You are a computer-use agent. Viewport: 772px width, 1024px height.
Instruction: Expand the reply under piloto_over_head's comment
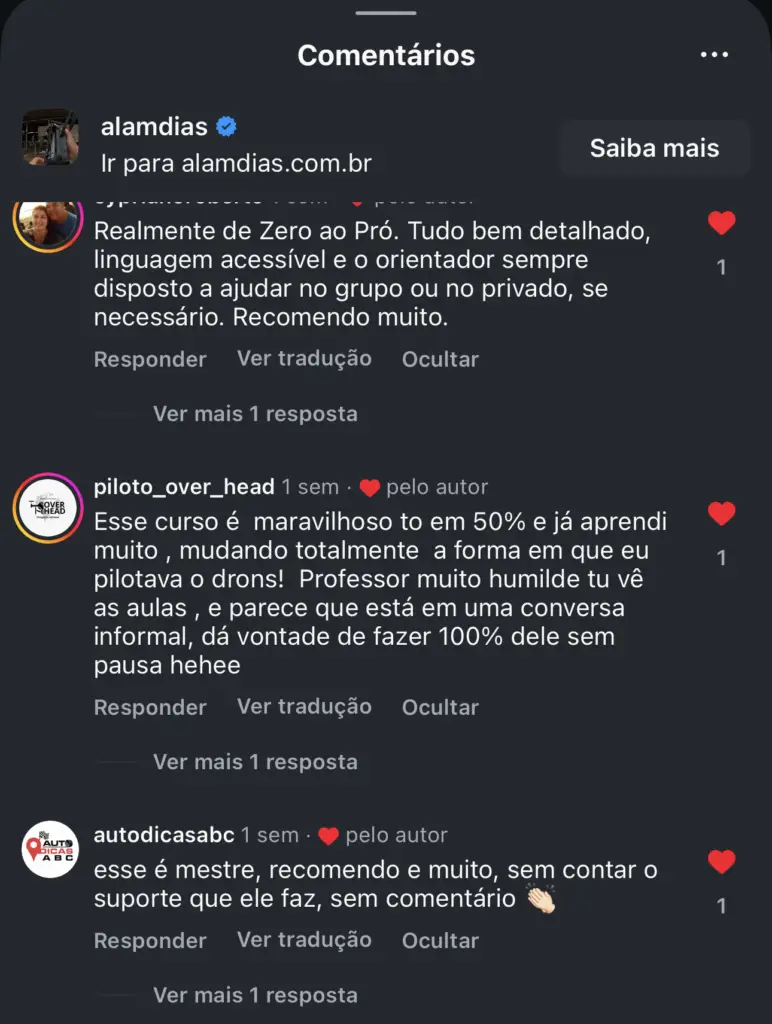(254, 762)
